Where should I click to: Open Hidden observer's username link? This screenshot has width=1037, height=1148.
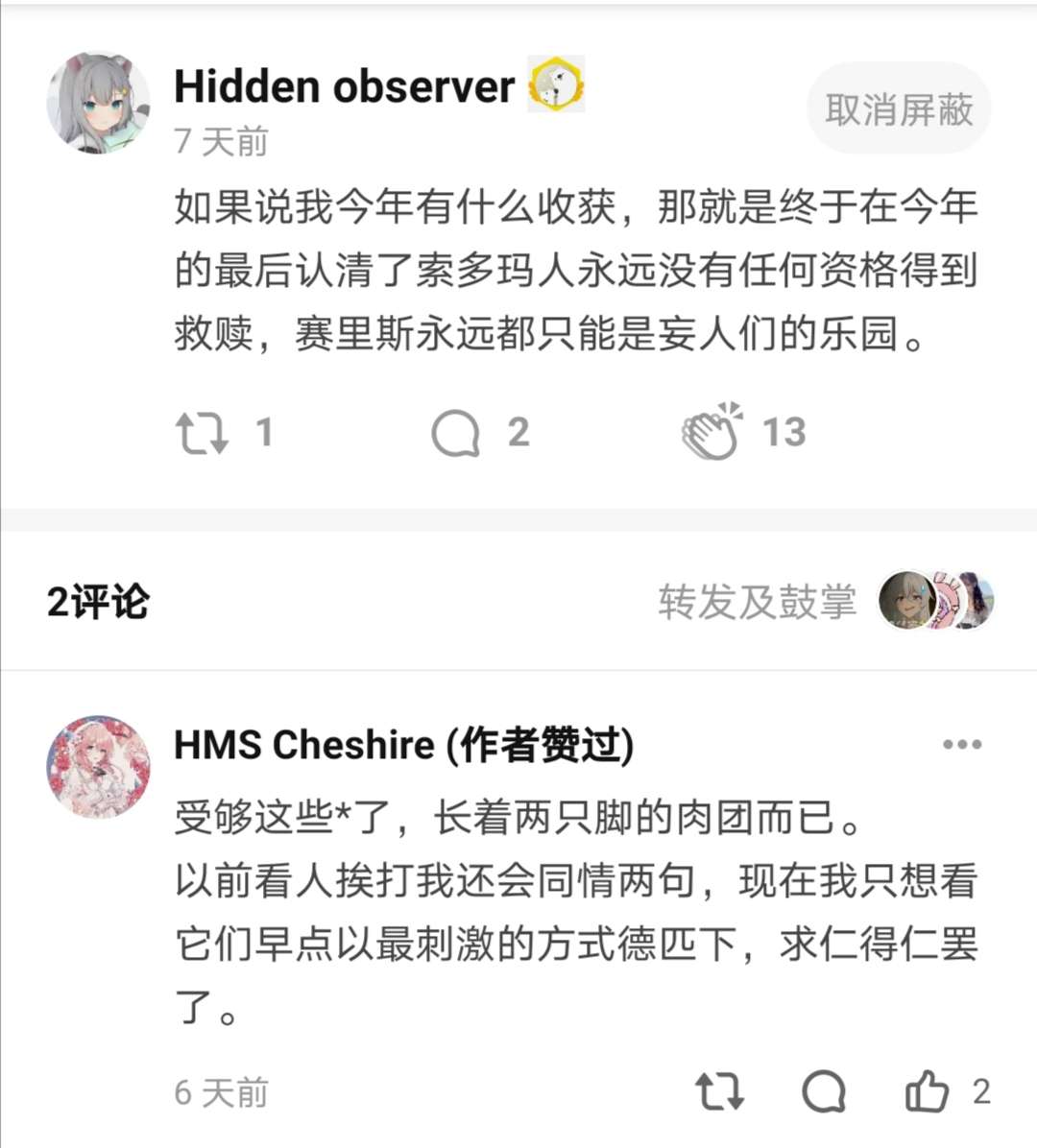click(x=344, y=86)
